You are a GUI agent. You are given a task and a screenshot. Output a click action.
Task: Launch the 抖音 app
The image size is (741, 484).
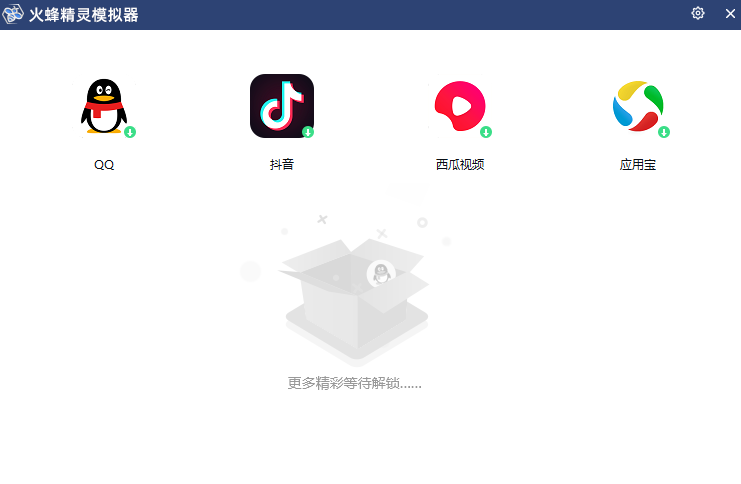pos(281,106)
